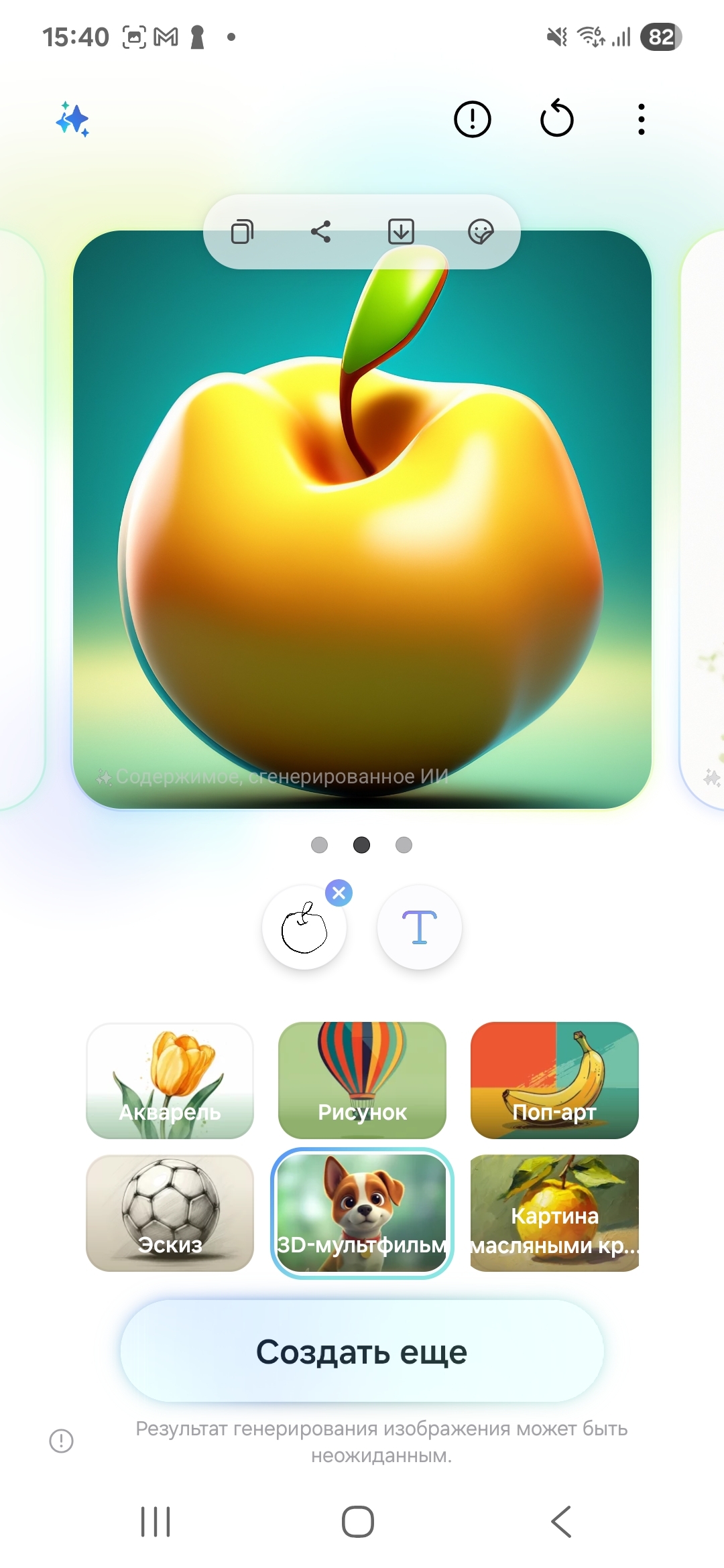Go back using the system back button

pyautogui.click(x=561, y=1521)
